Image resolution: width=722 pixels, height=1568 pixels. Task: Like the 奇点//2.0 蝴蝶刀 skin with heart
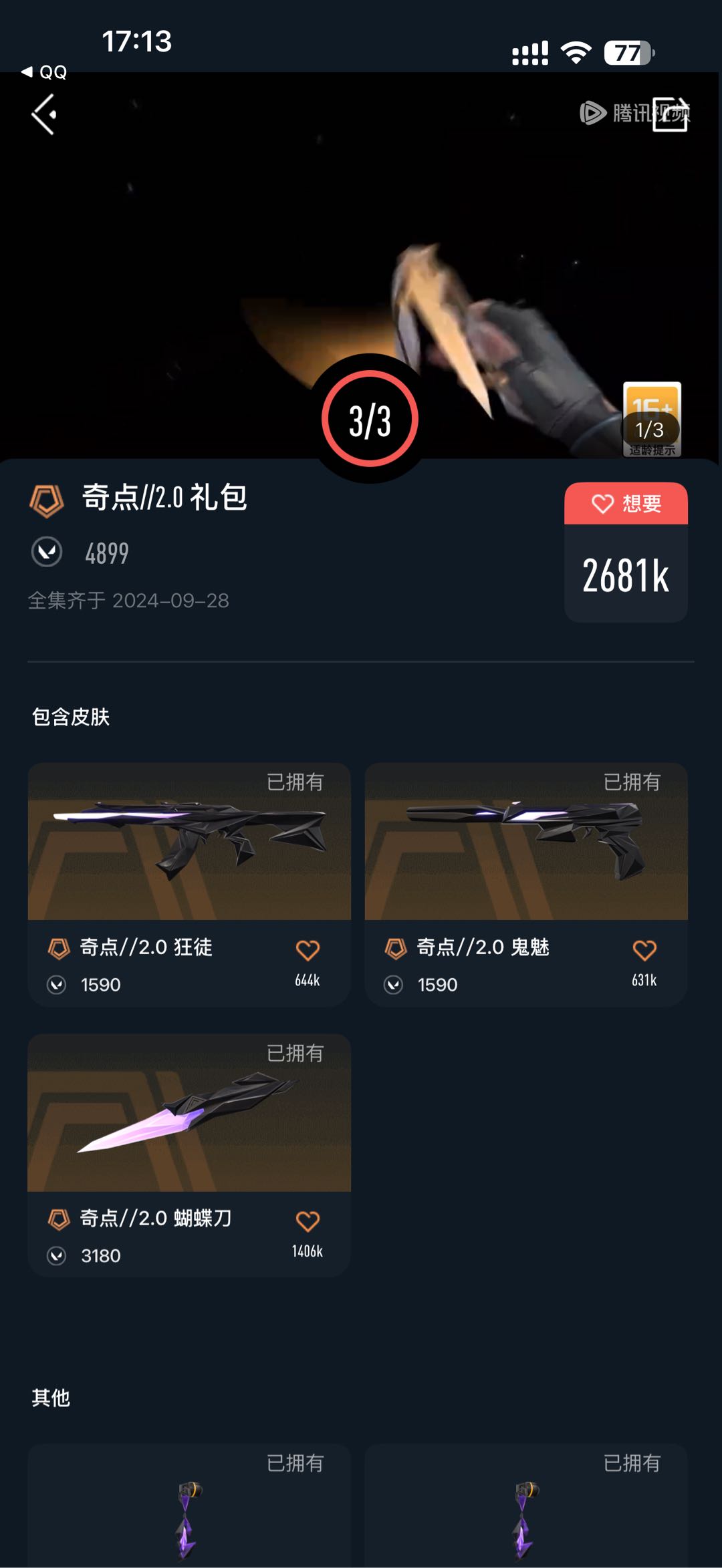tap(308, 1221)
